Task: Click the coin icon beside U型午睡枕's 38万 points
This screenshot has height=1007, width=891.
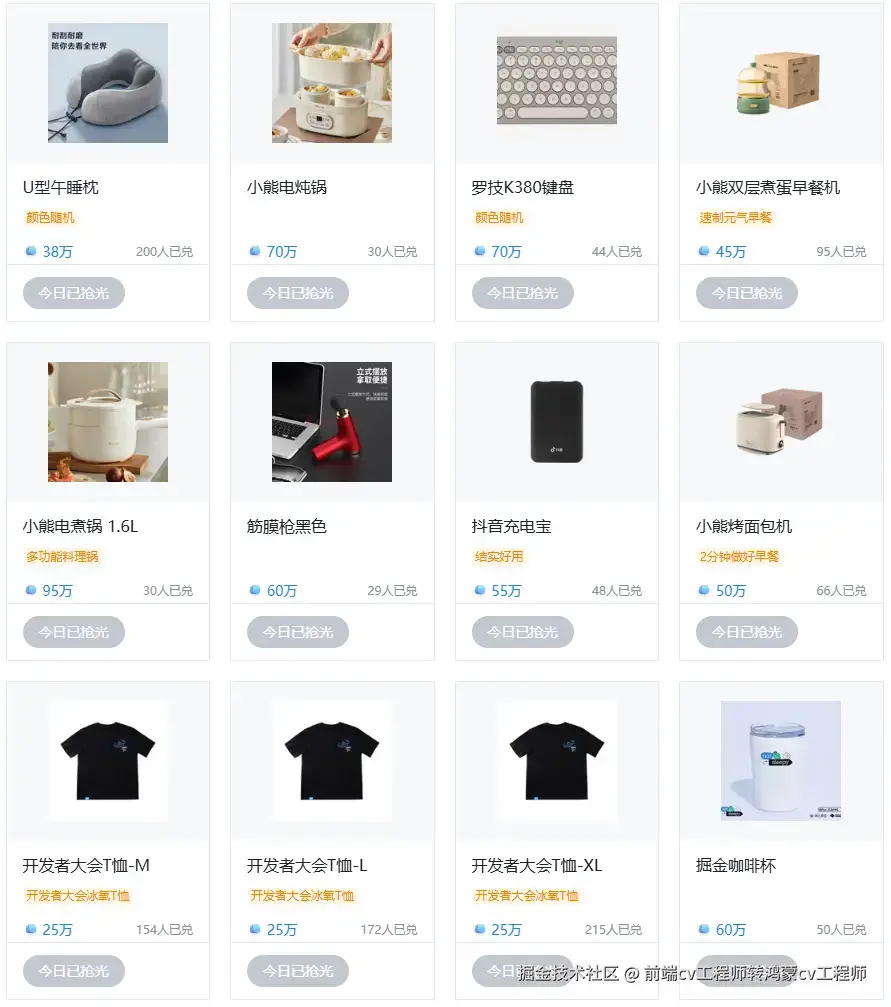Action: [31, 251]
